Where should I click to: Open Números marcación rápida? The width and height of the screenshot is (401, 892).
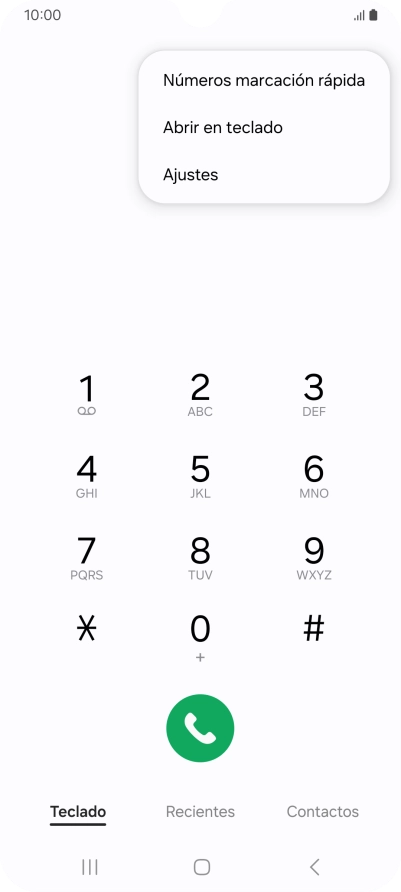click(x=264, y=81)
